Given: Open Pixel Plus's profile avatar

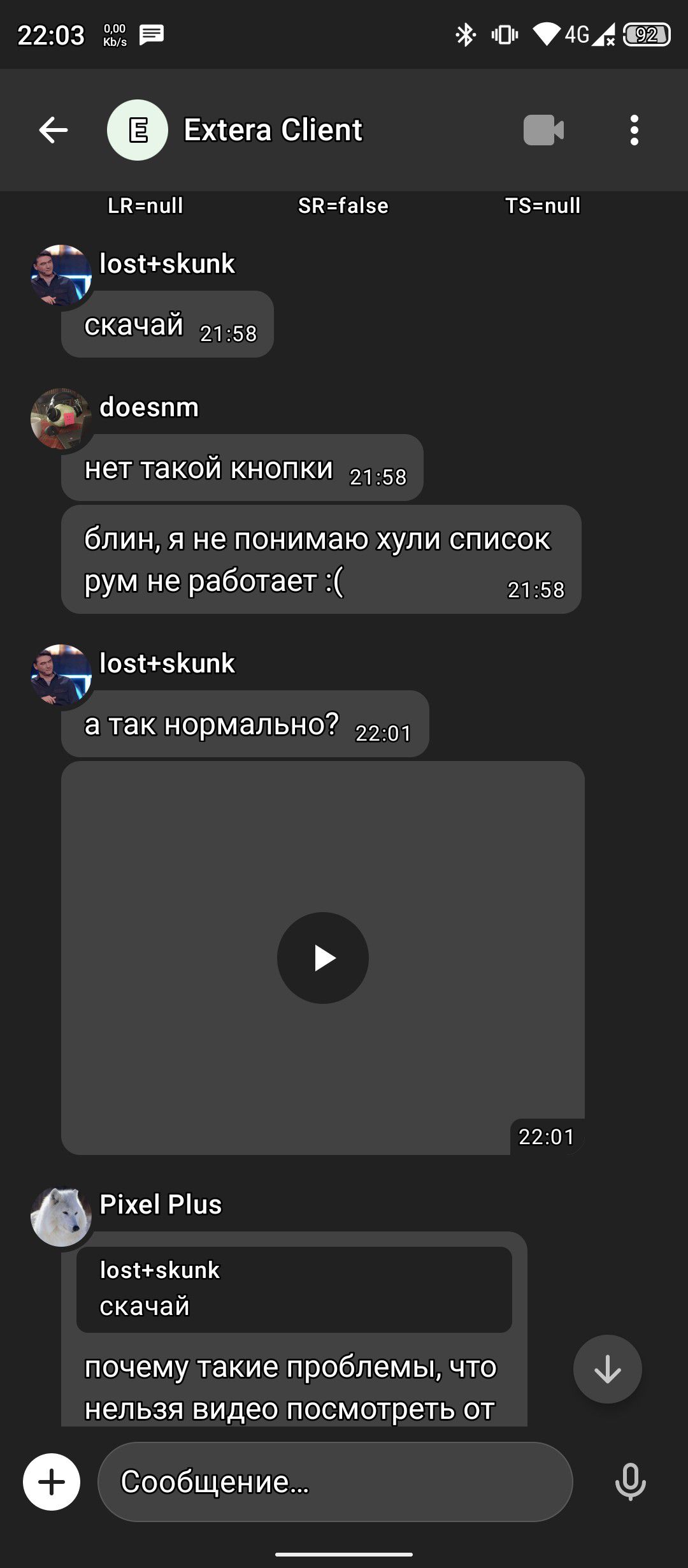Looking at the screenshot, I should [x=61, y=1216].
